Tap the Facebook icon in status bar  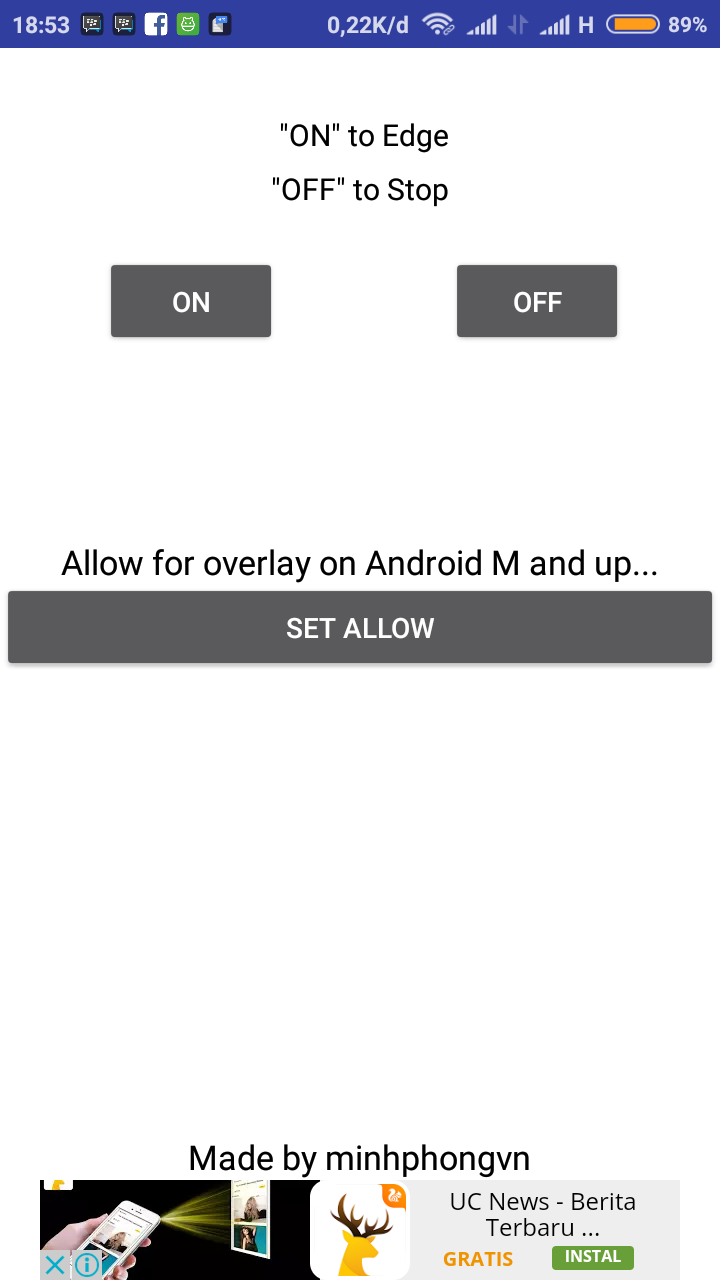pyautogui.click(x=157, y=22)
